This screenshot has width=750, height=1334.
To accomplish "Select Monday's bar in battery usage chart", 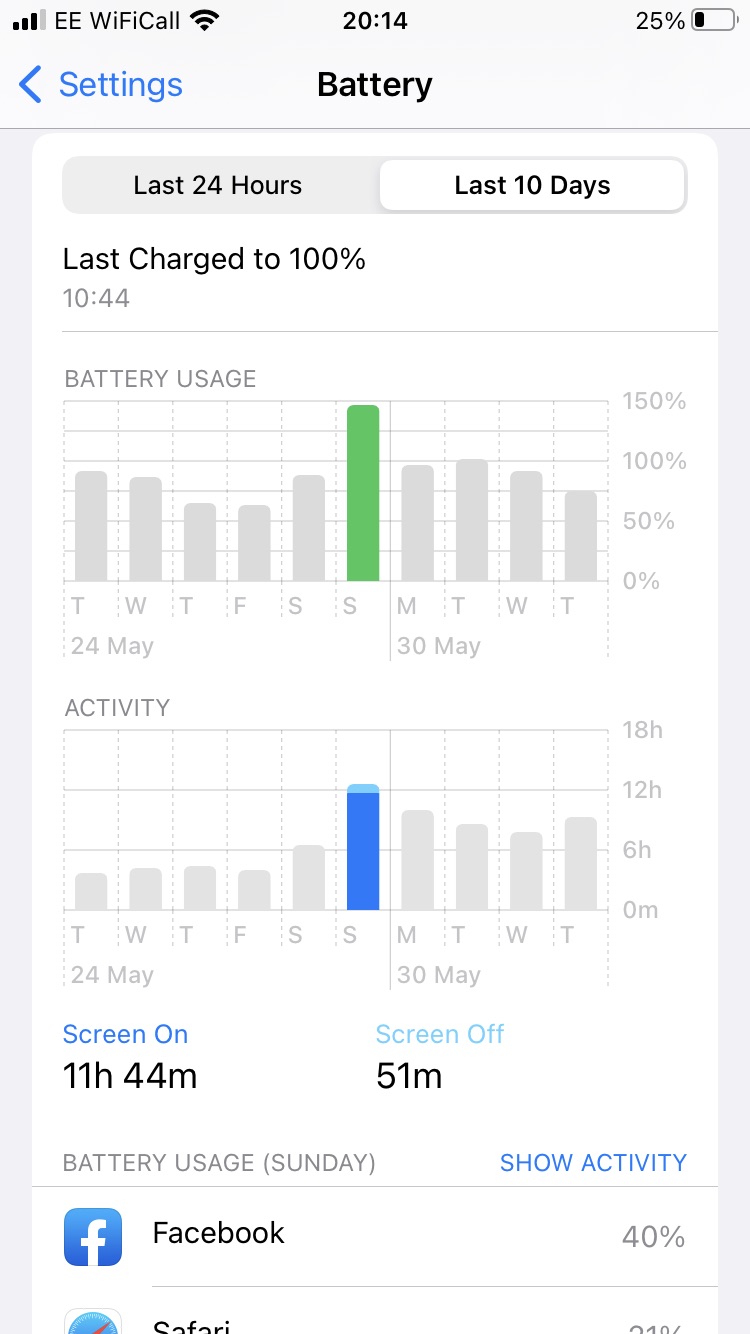I will [417, 523].
